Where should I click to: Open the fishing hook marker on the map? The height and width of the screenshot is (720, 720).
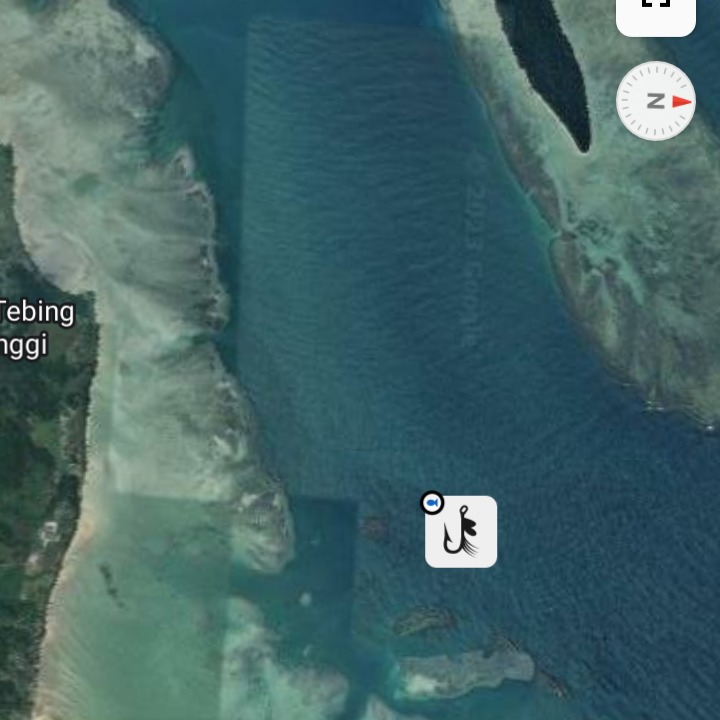pos(461,531)
